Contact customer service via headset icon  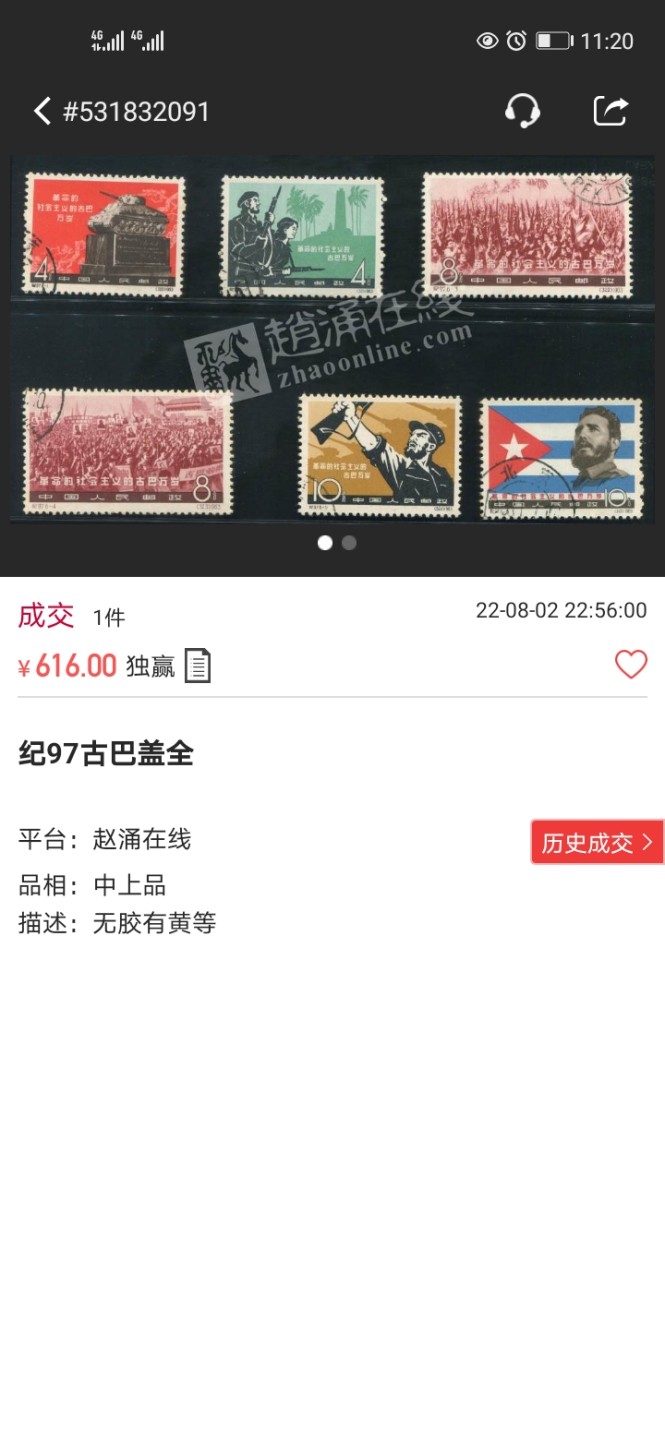(522, 110)
